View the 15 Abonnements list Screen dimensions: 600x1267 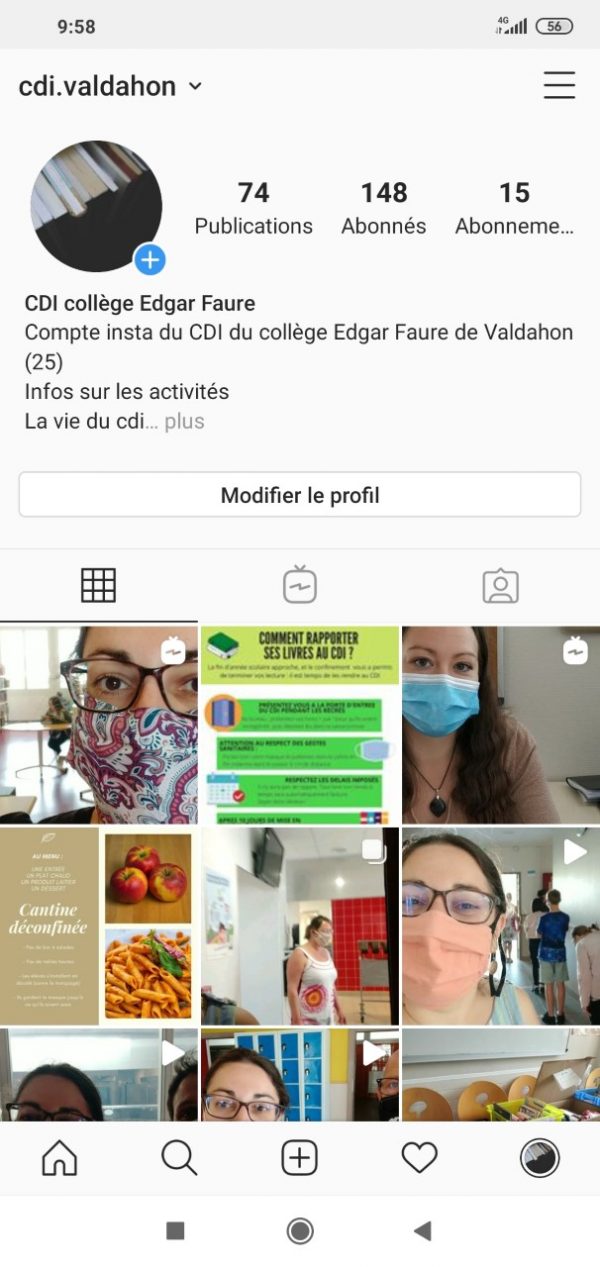[514, 208]
